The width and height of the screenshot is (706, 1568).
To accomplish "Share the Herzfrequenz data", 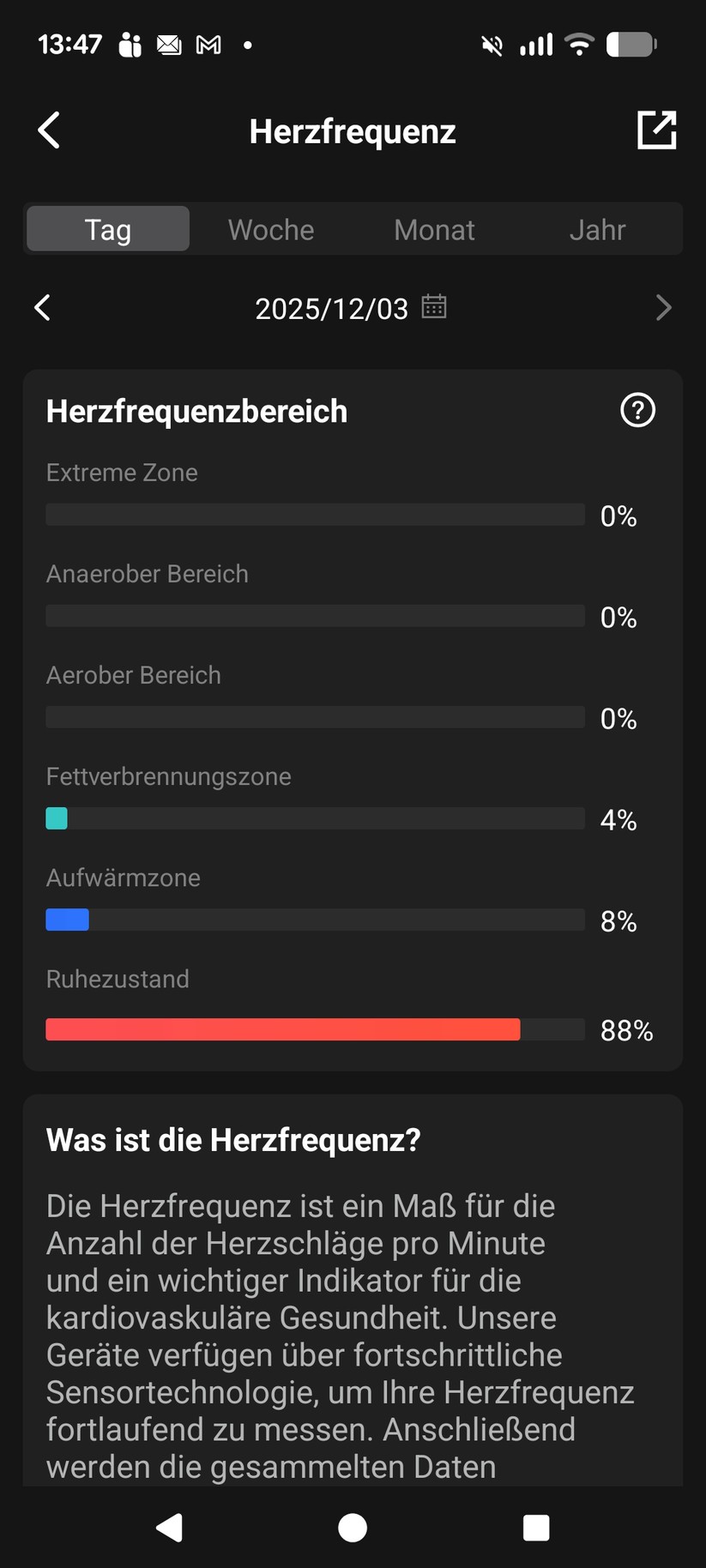I will coord(656,130).
